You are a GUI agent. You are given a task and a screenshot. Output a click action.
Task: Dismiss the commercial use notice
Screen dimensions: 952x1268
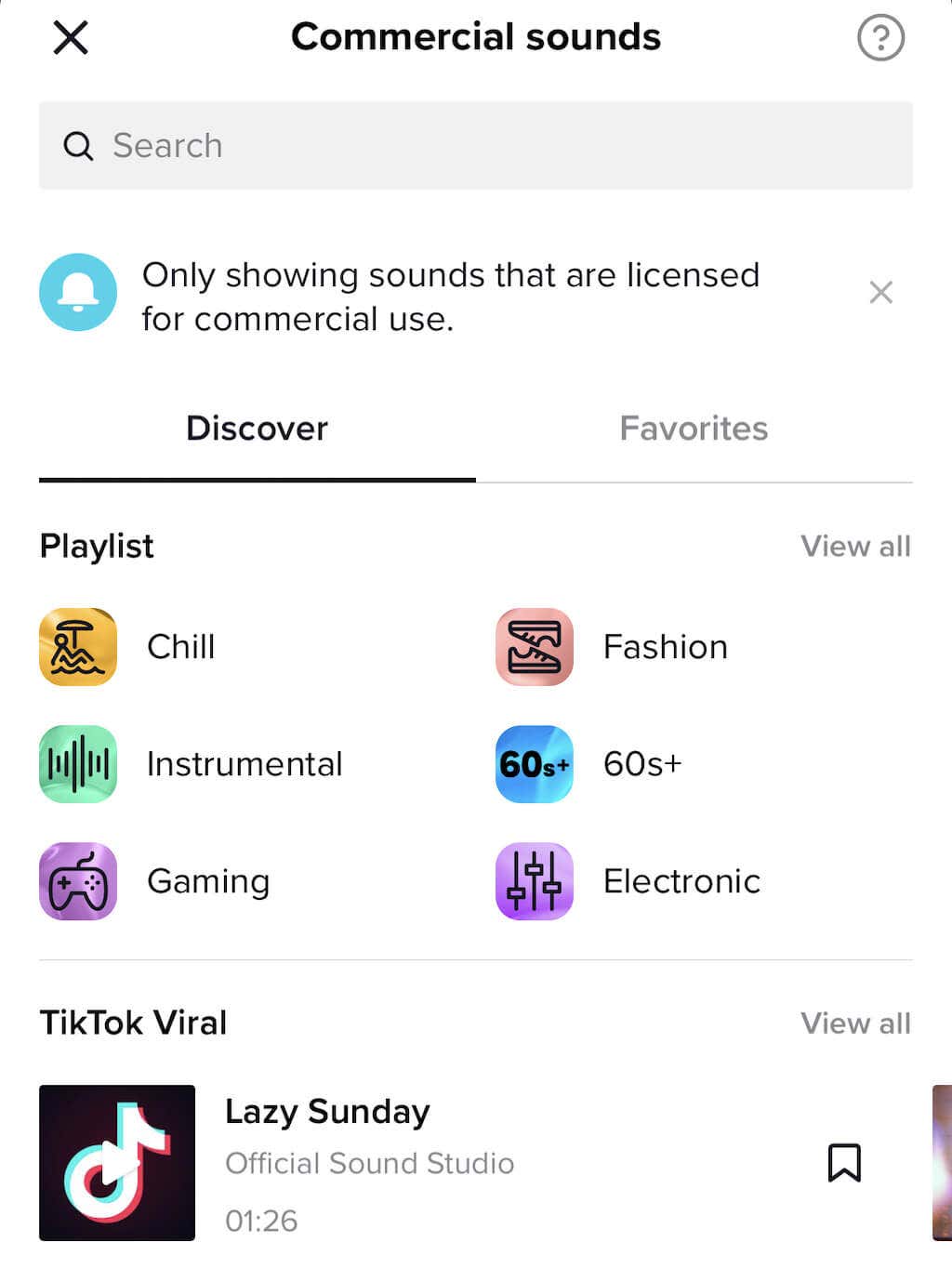click(x=880, y=292)
